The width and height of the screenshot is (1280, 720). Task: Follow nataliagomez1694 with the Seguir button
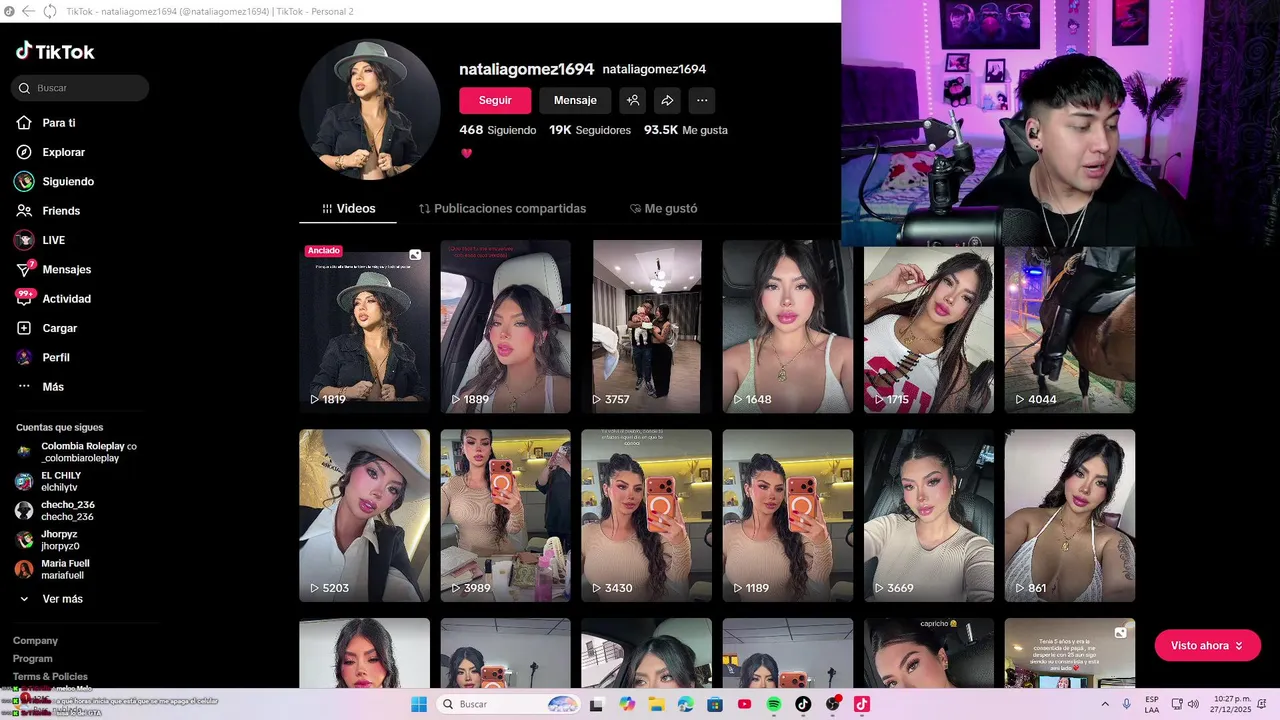(x=495, y=100)
